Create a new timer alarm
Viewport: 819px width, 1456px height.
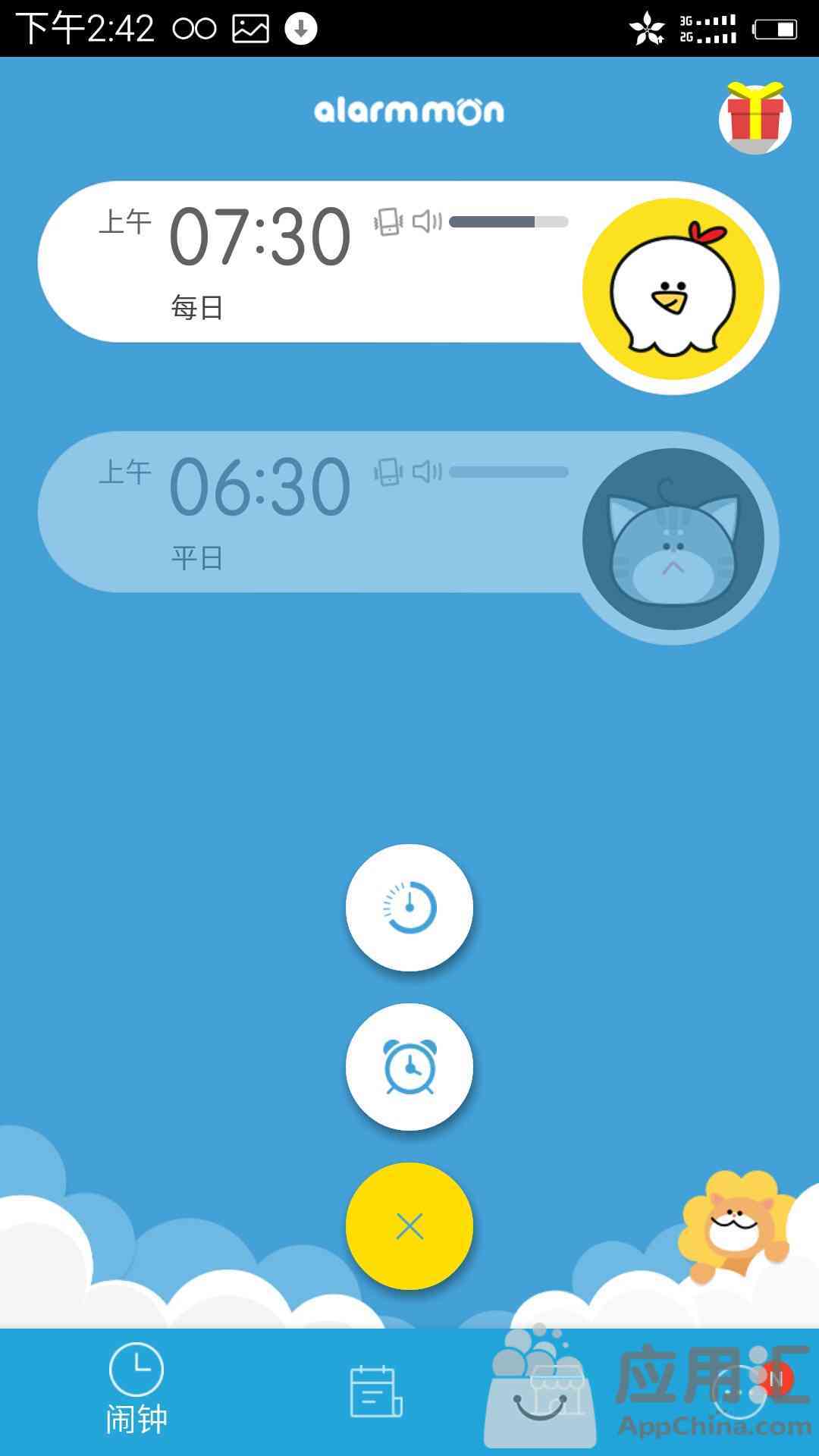pos(409,908)
